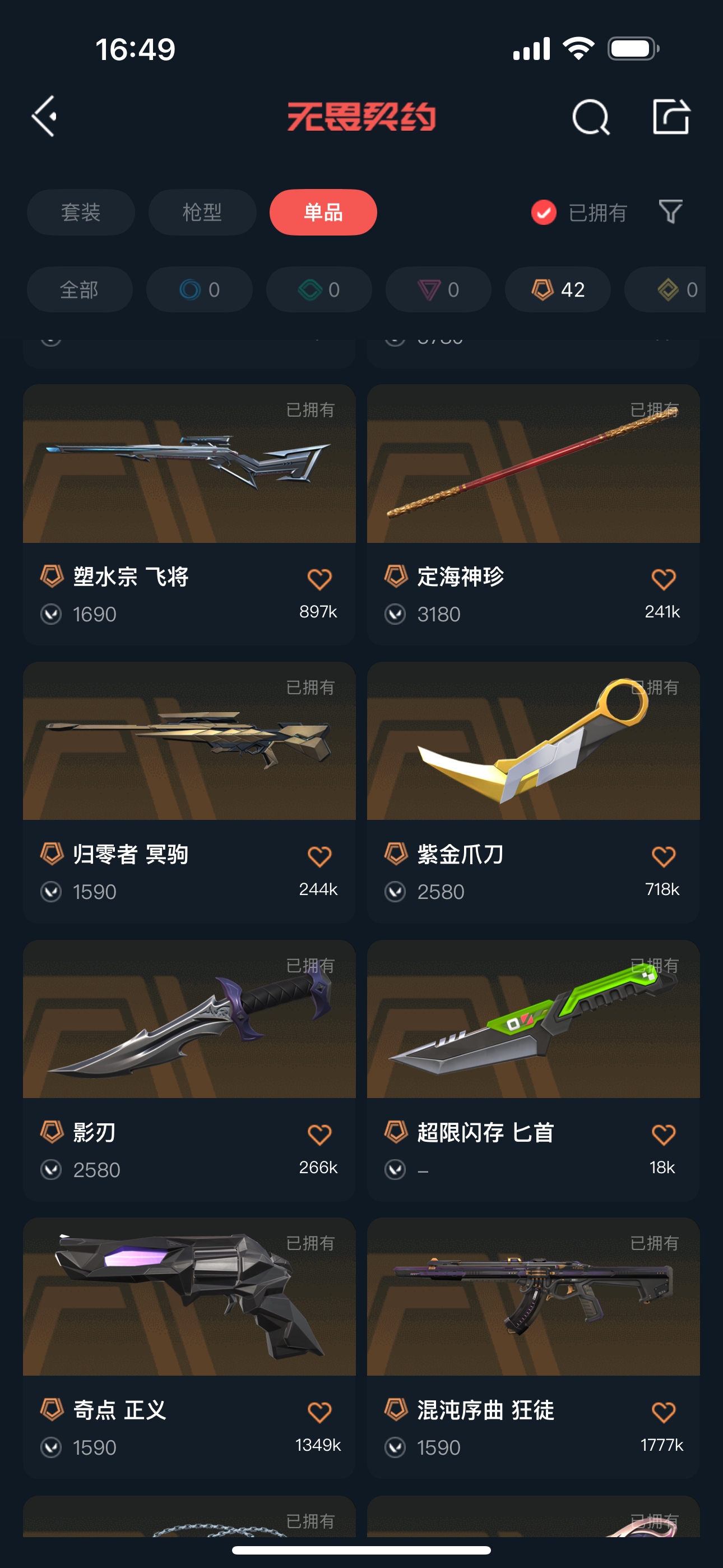This screenshot has height=1568, width=723.
Task: Select the blue circle rarity chip
Action: coord(199,290)
